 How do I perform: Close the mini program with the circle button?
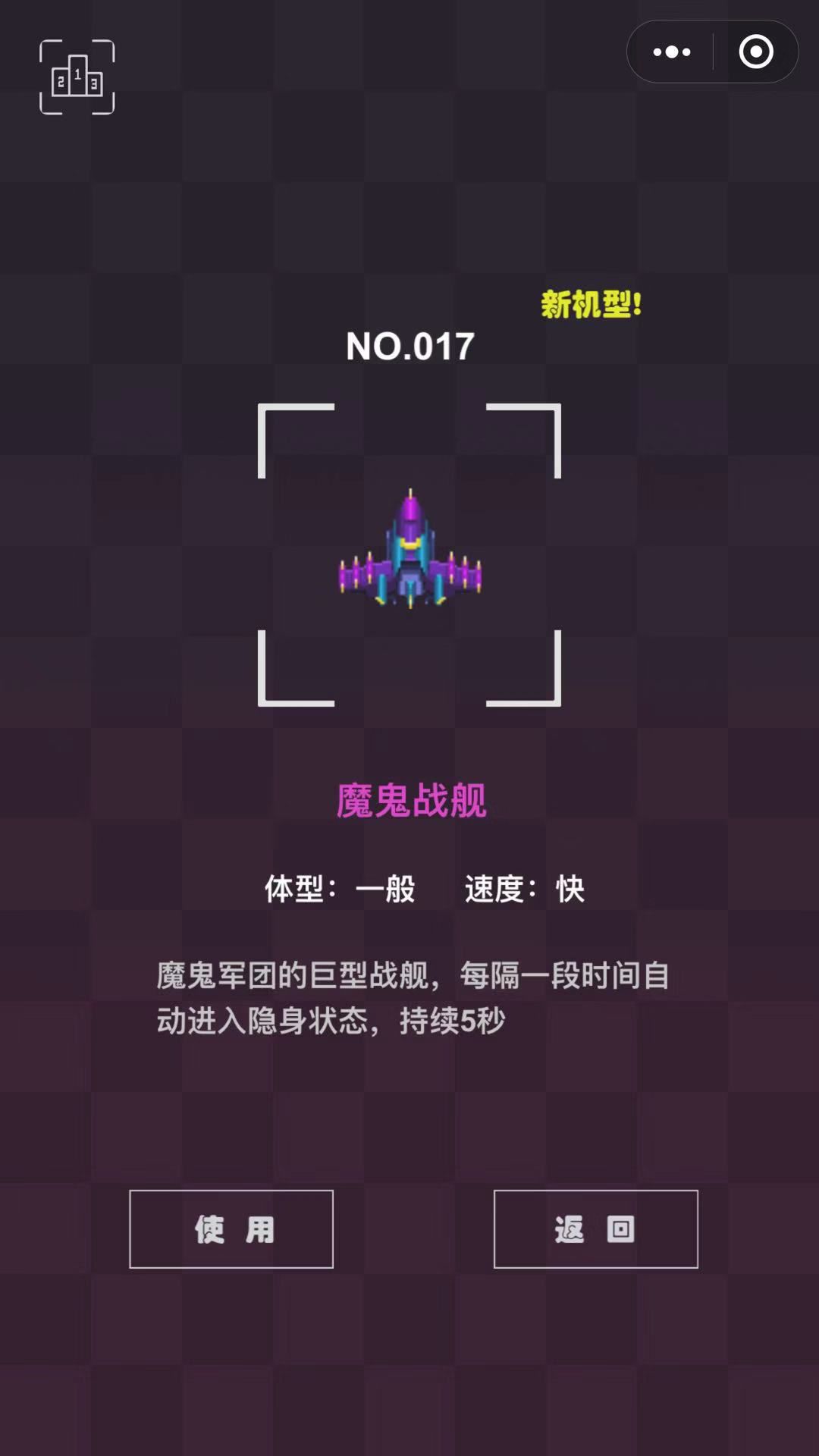pos(755,52)
